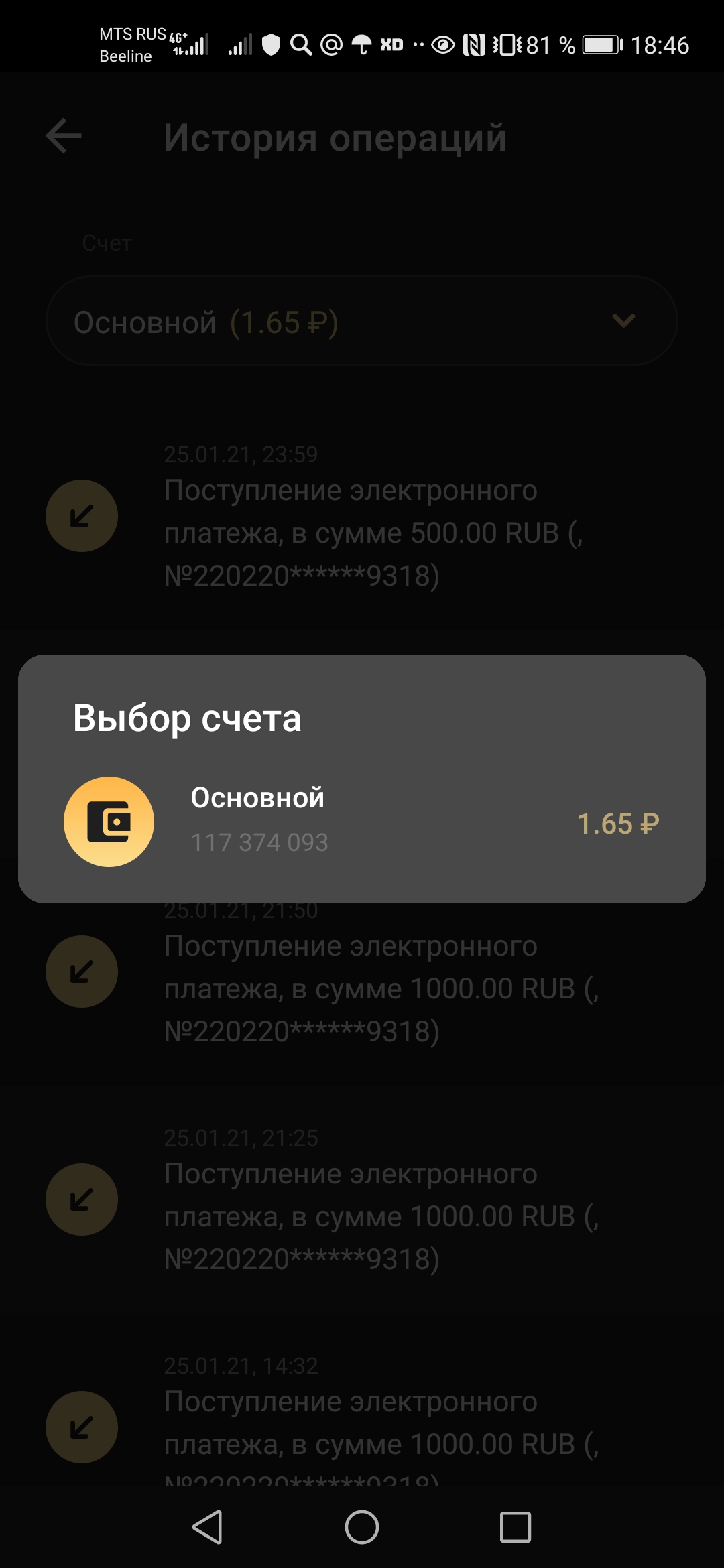724x1568 pixels.
Task: Select the Основной account 117 374 093
Action: pos(361,822)
